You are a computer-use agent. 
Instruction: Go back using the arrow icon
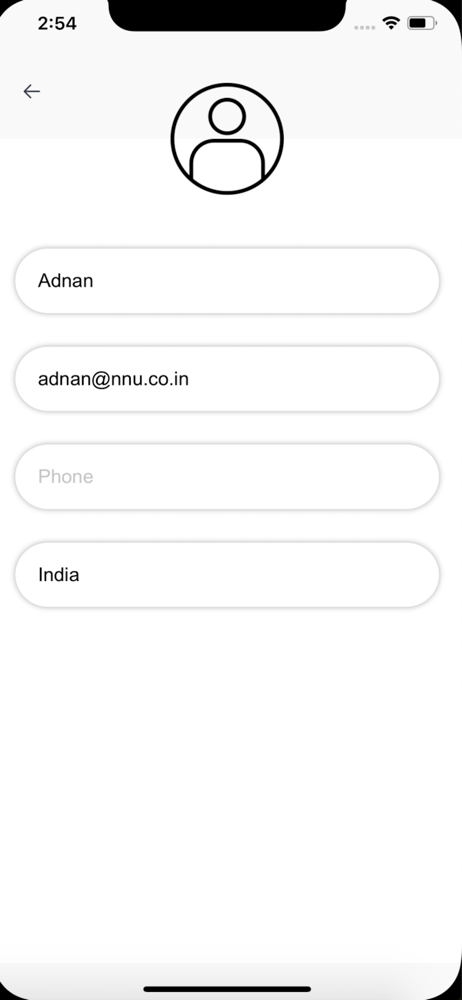tap(31, 92)
